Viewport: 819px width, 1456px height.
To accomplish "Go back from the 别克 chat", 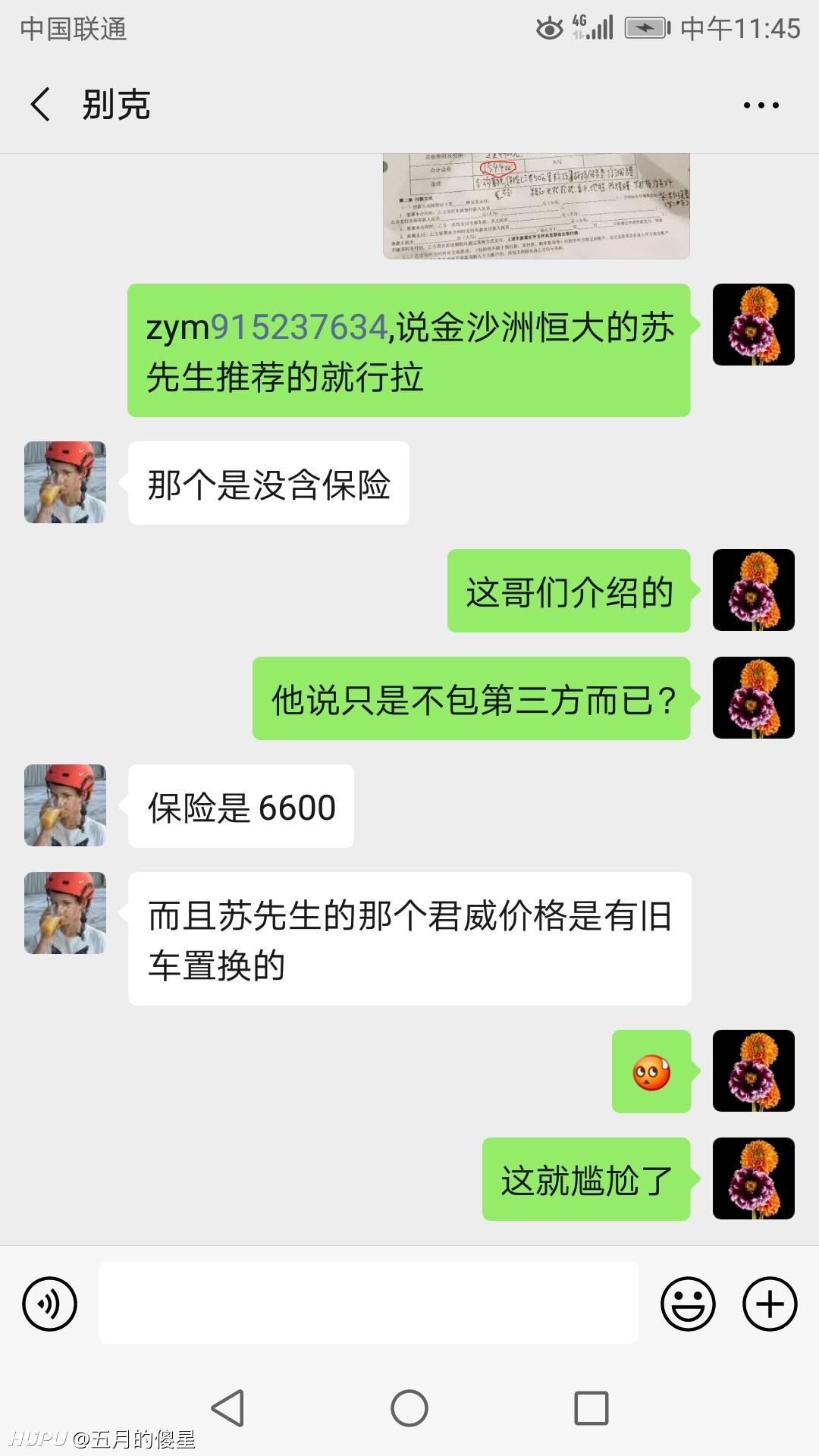I will (41, 104).
